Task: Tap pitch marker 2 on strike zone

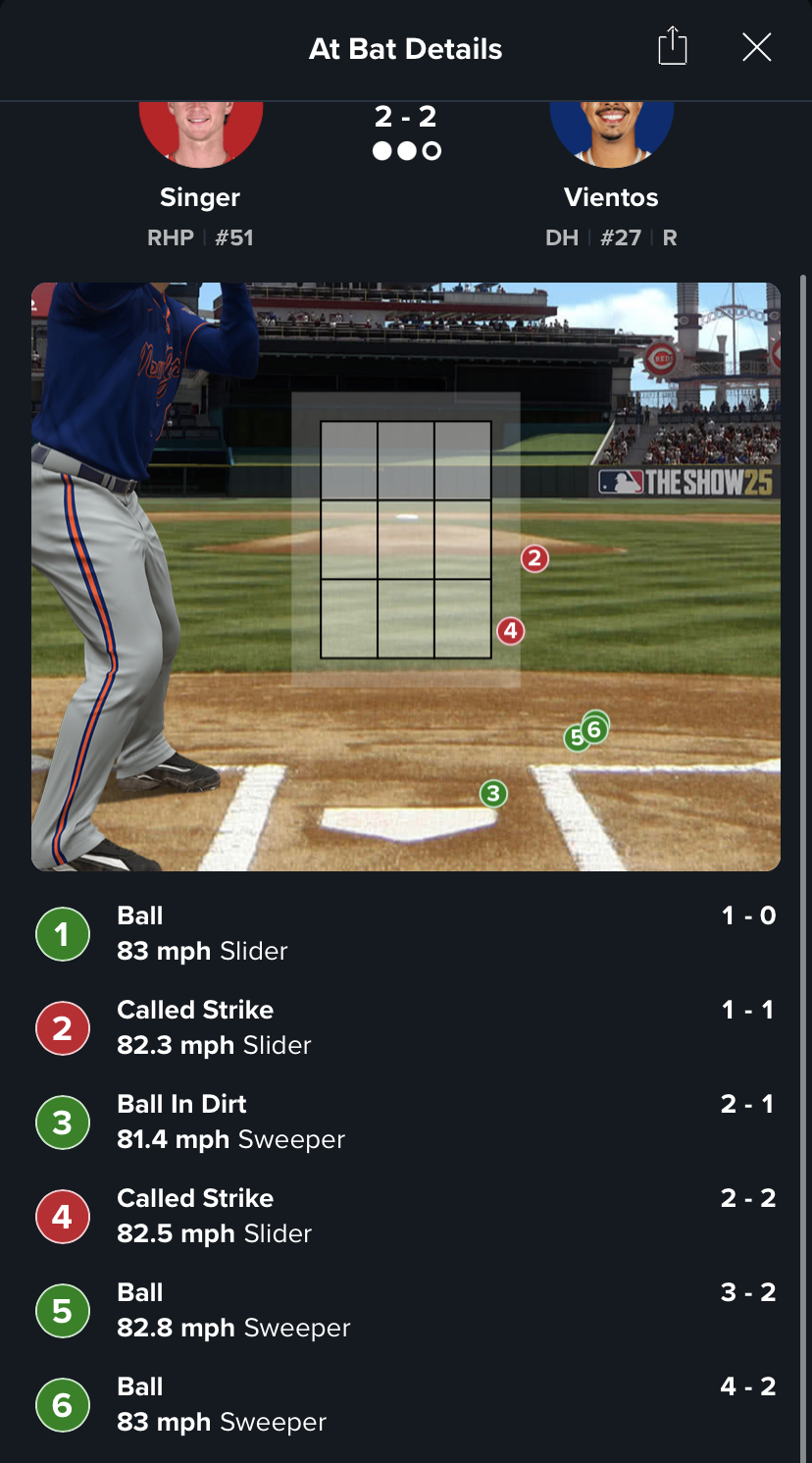Action: pyautogui.click(x=534, y=559)
